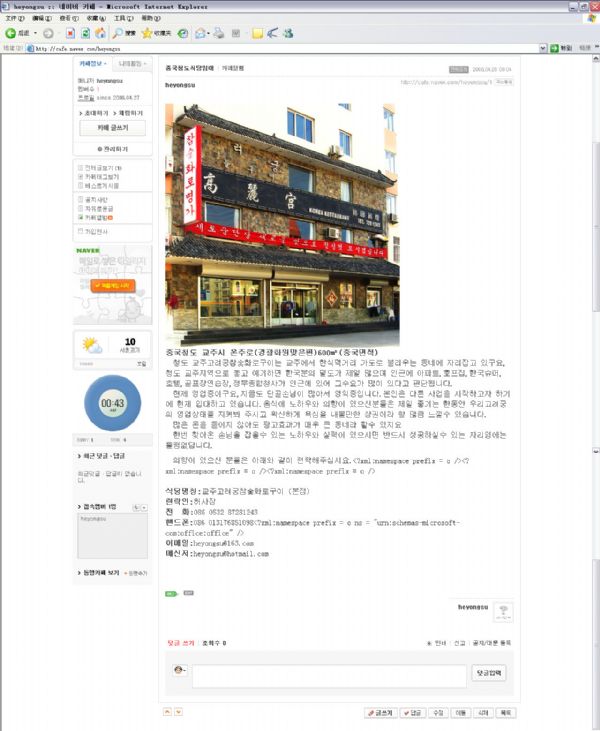Open the 초대하기 link
This screenshot has height=731, width=600.
click(x=95, y=113)
